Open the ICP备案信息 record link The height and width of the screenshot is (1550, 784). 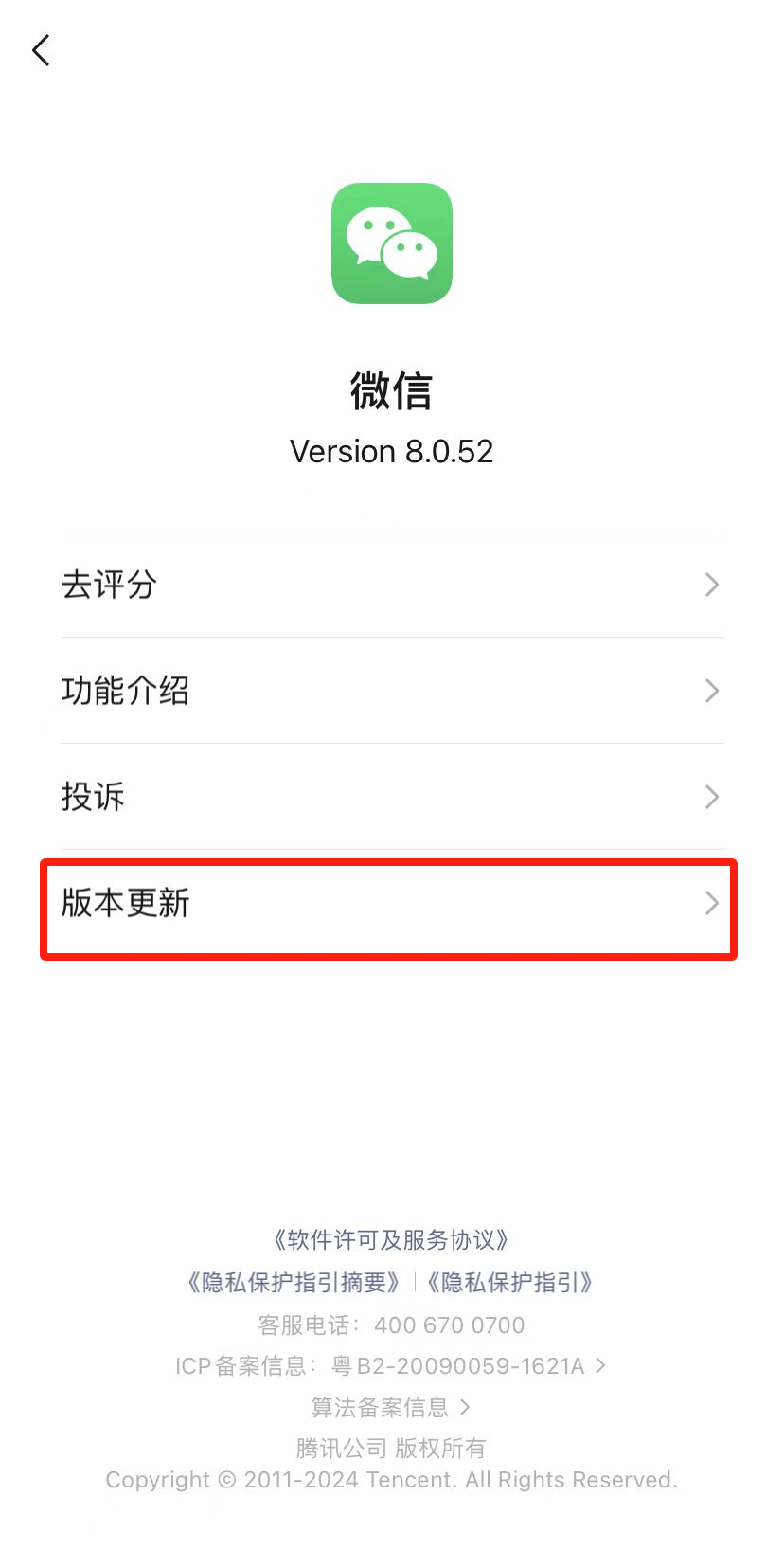coord(391,1366)
